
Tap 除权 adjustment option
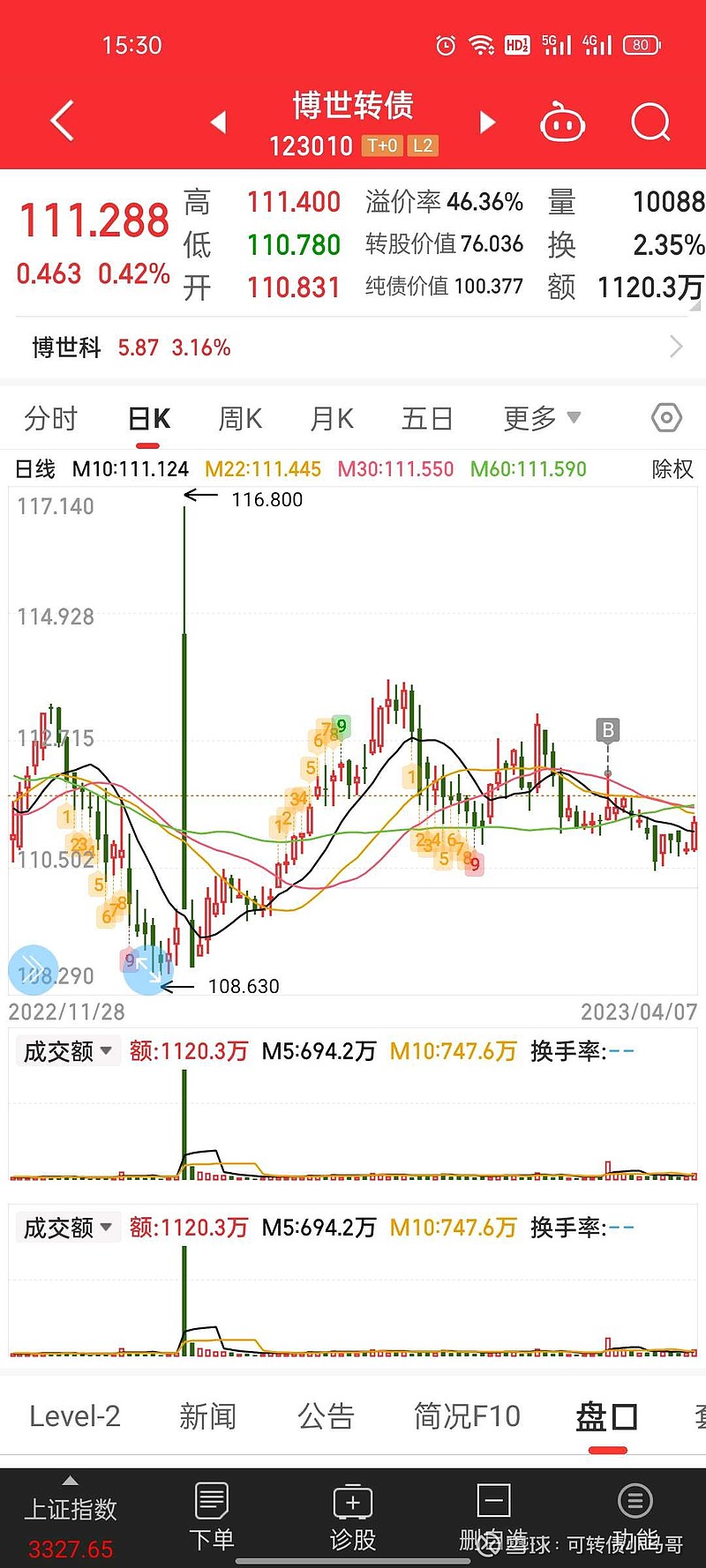tap(672, 469)
